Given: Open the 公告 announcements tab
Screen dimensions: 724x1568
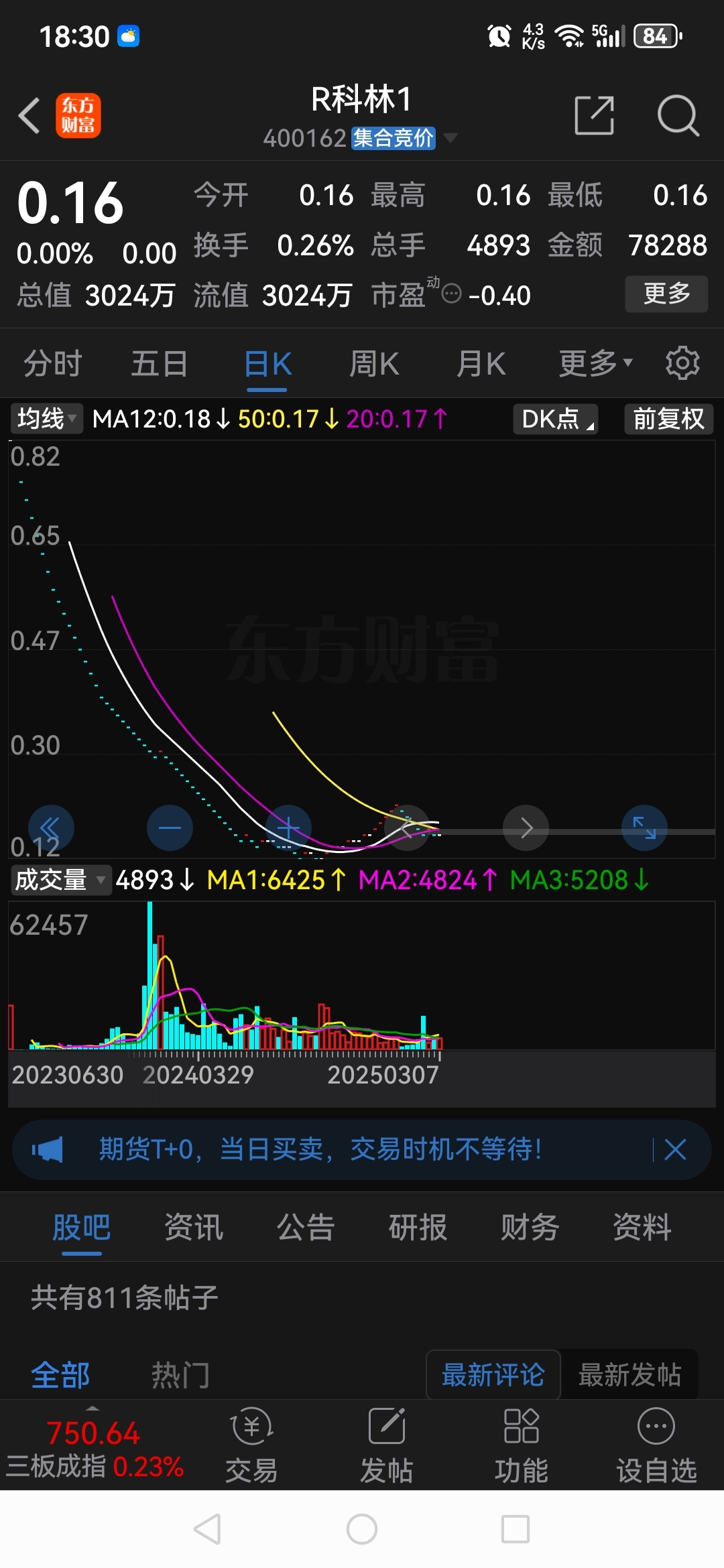Looking at the screenshot, I should coord(306,1228).
